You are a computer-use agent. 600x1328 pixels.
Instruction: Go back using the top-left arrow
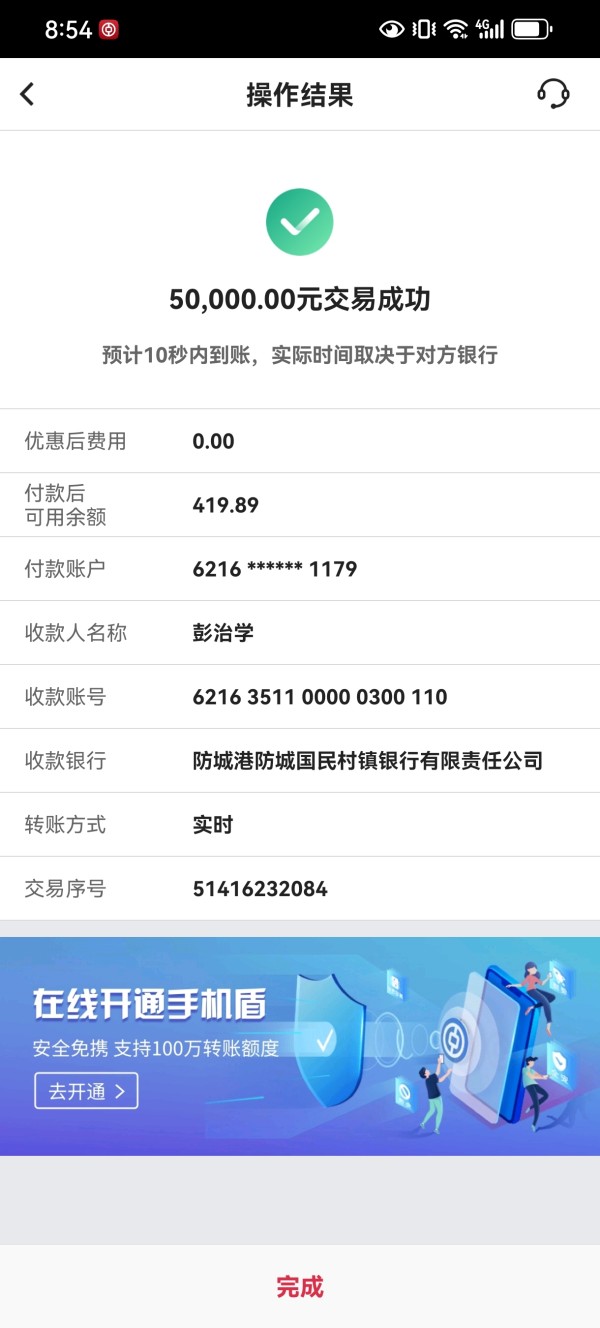[27, 94]
